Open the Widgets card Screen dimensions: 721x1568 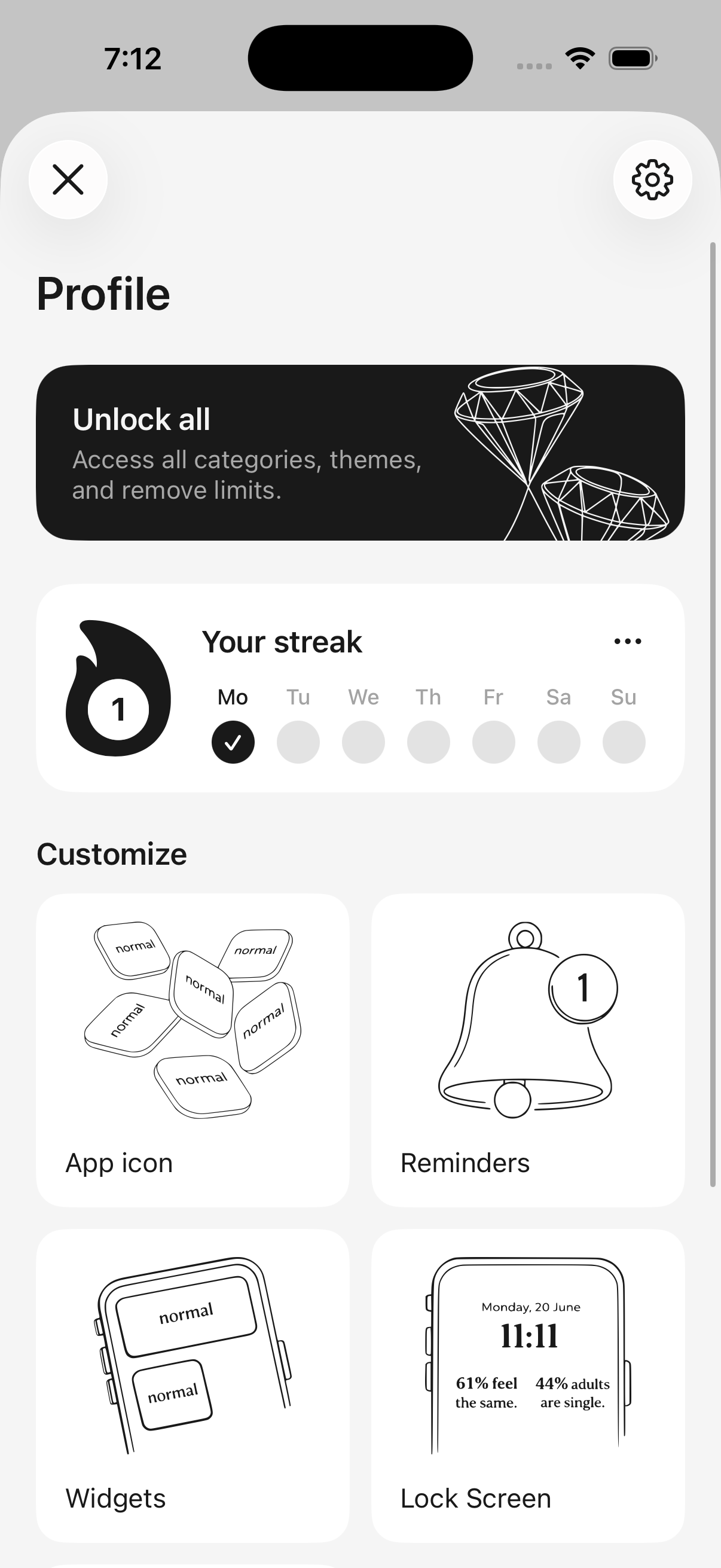(193, 1385)
